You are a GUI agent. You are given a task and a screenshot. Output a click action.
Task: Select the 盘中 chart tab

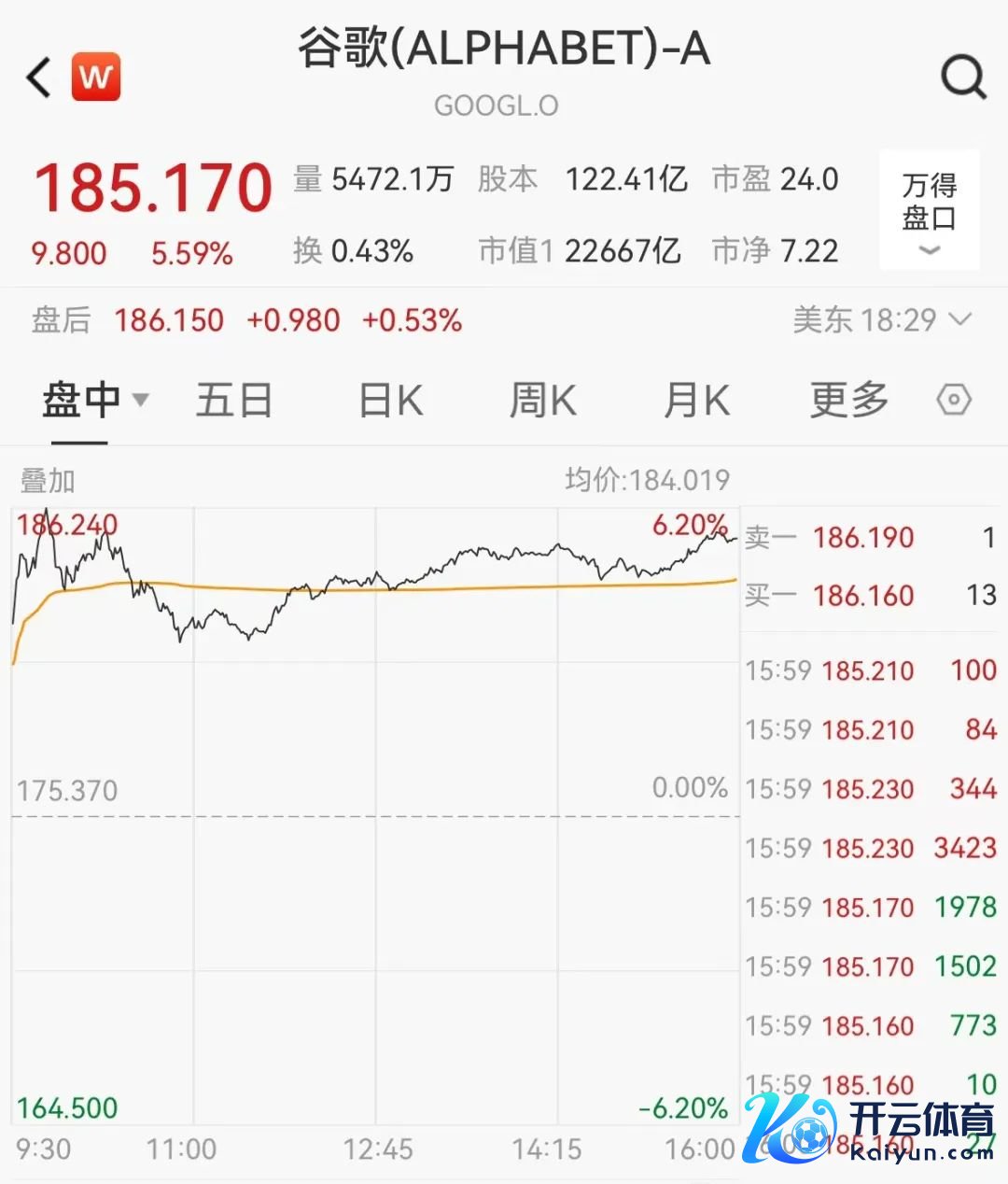pos(93,402)
